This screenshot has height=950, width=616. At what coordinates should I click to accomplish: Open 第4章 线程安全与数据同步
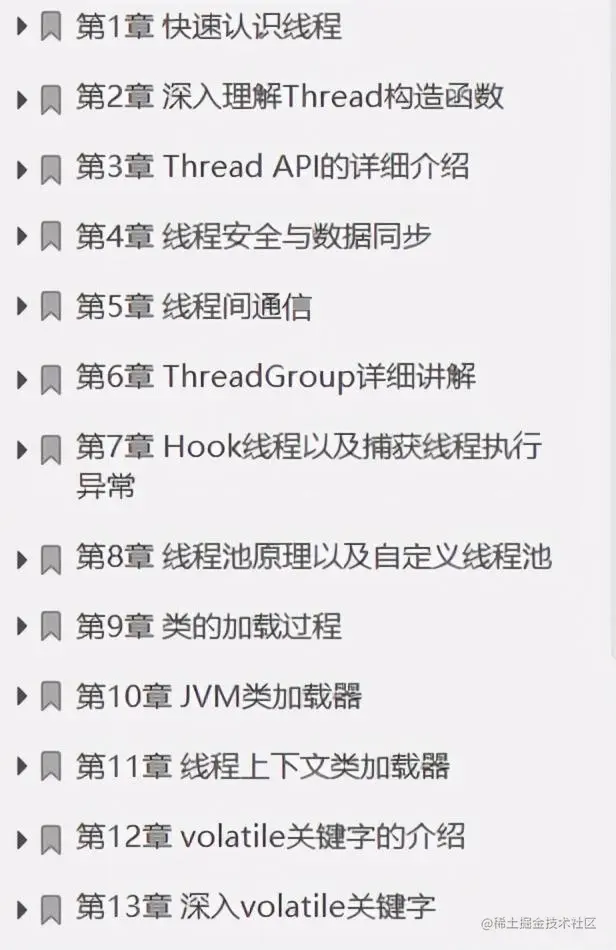tap(254, 237)
